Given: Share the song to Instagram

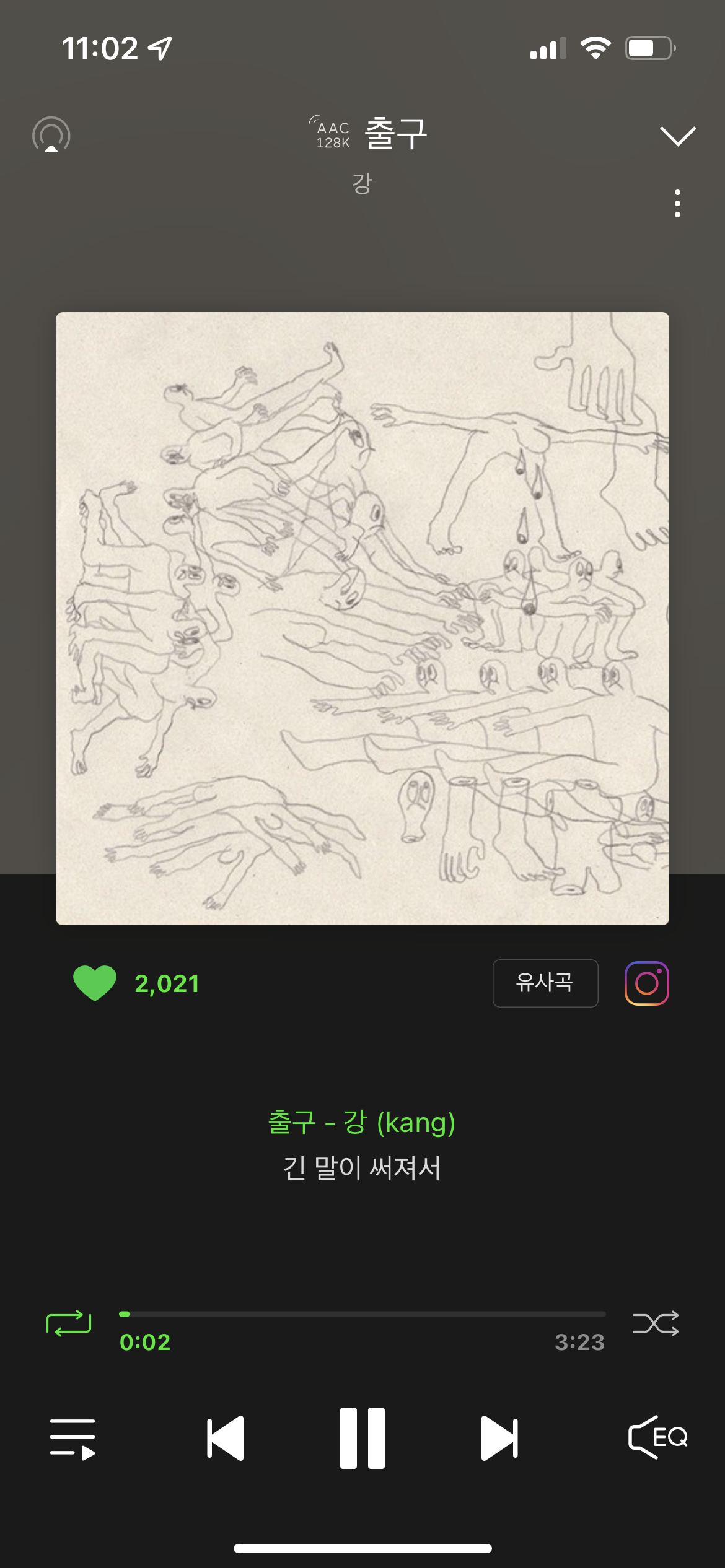Looking at the screenshot, I should [x=646, y=983].
